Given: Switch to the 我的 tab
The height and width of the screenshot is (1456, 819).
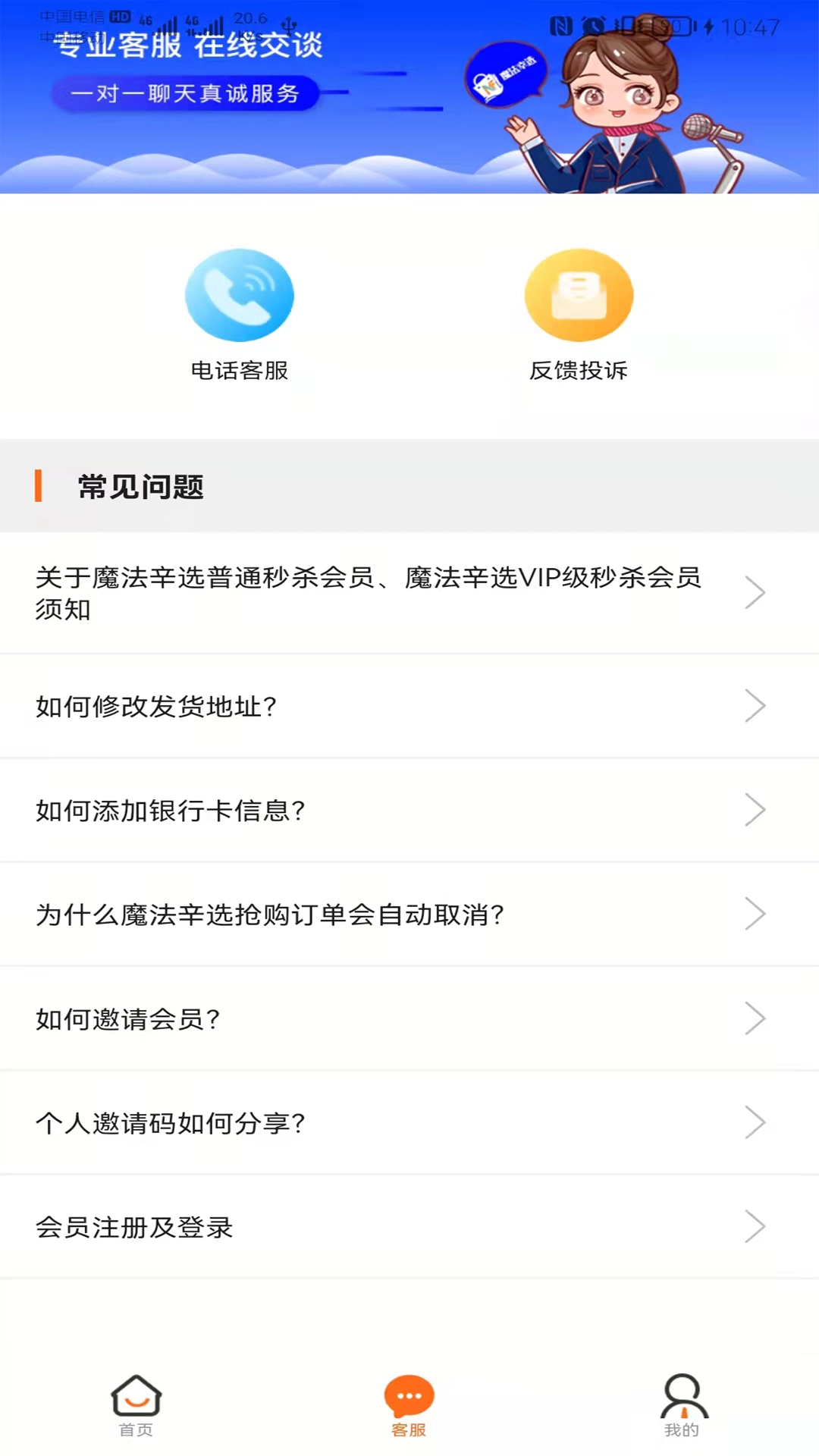Looking at the screenshot, I should coord(681,1407).
